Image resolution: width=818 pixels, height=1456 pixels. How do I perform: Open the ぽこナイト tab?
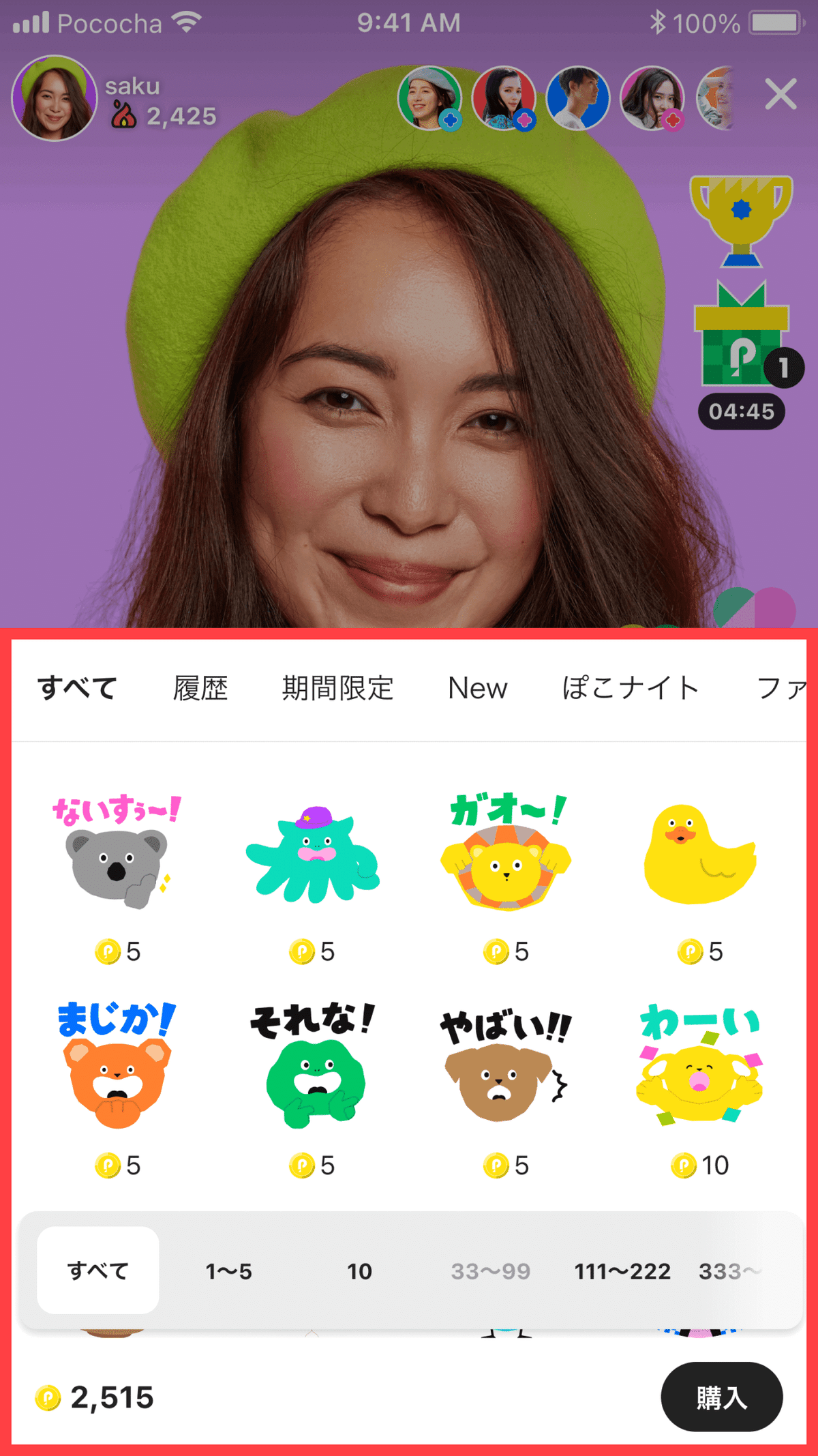point(631,688)
